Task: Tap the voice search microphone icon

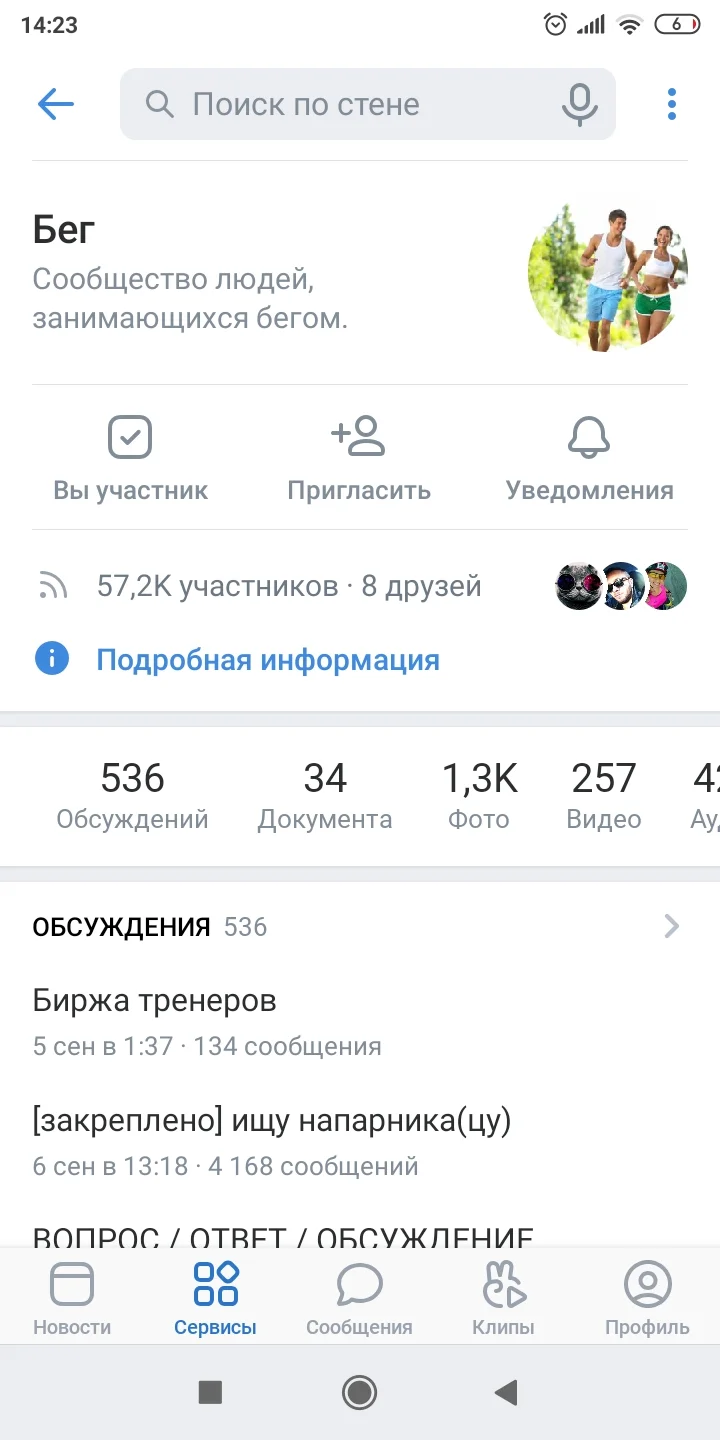Action: tap(579, 104)
